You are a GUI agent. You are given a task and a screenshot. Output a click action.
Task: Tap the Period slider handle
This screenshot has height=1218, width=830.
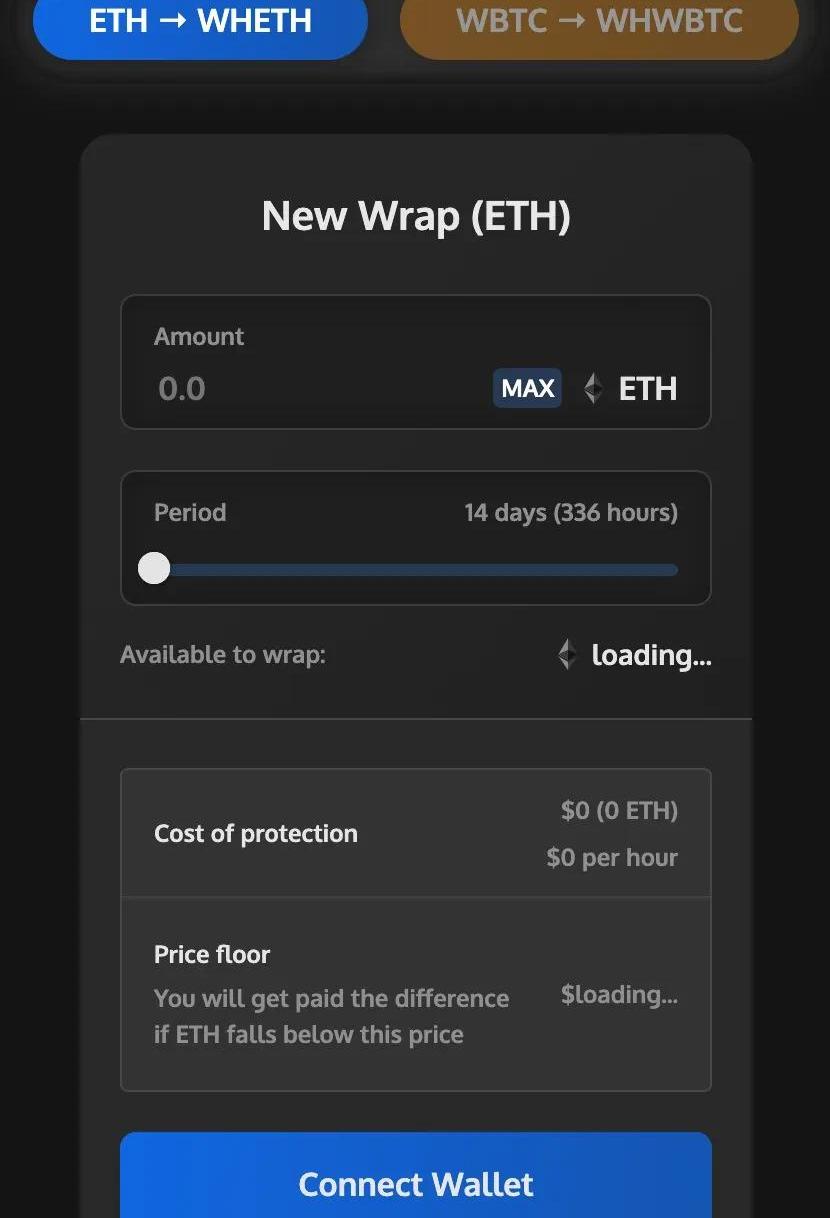tap(154, 569)
